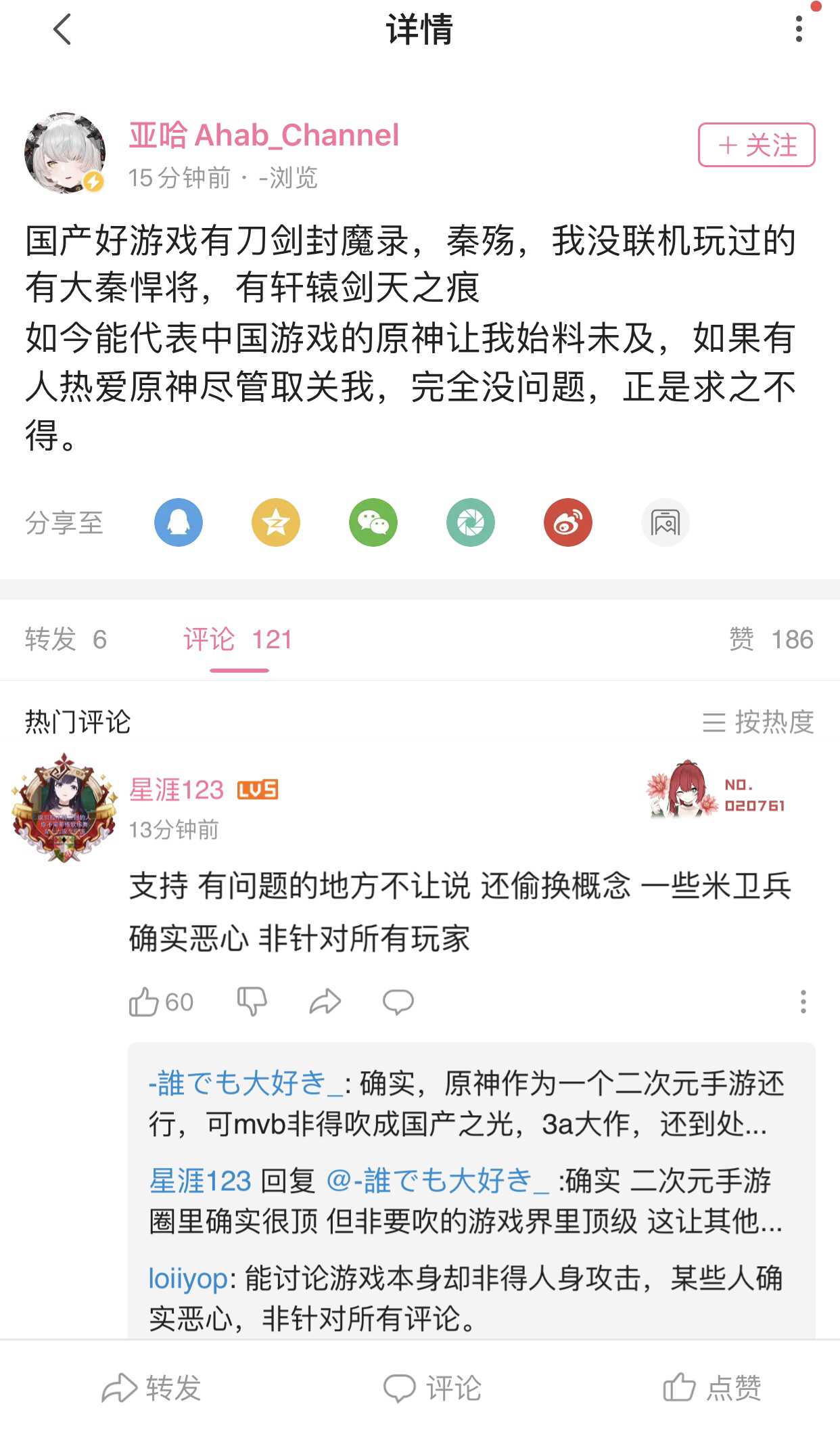Tap 评论 in the bottom bar

pyautogui.click(x=433, y=1389)
